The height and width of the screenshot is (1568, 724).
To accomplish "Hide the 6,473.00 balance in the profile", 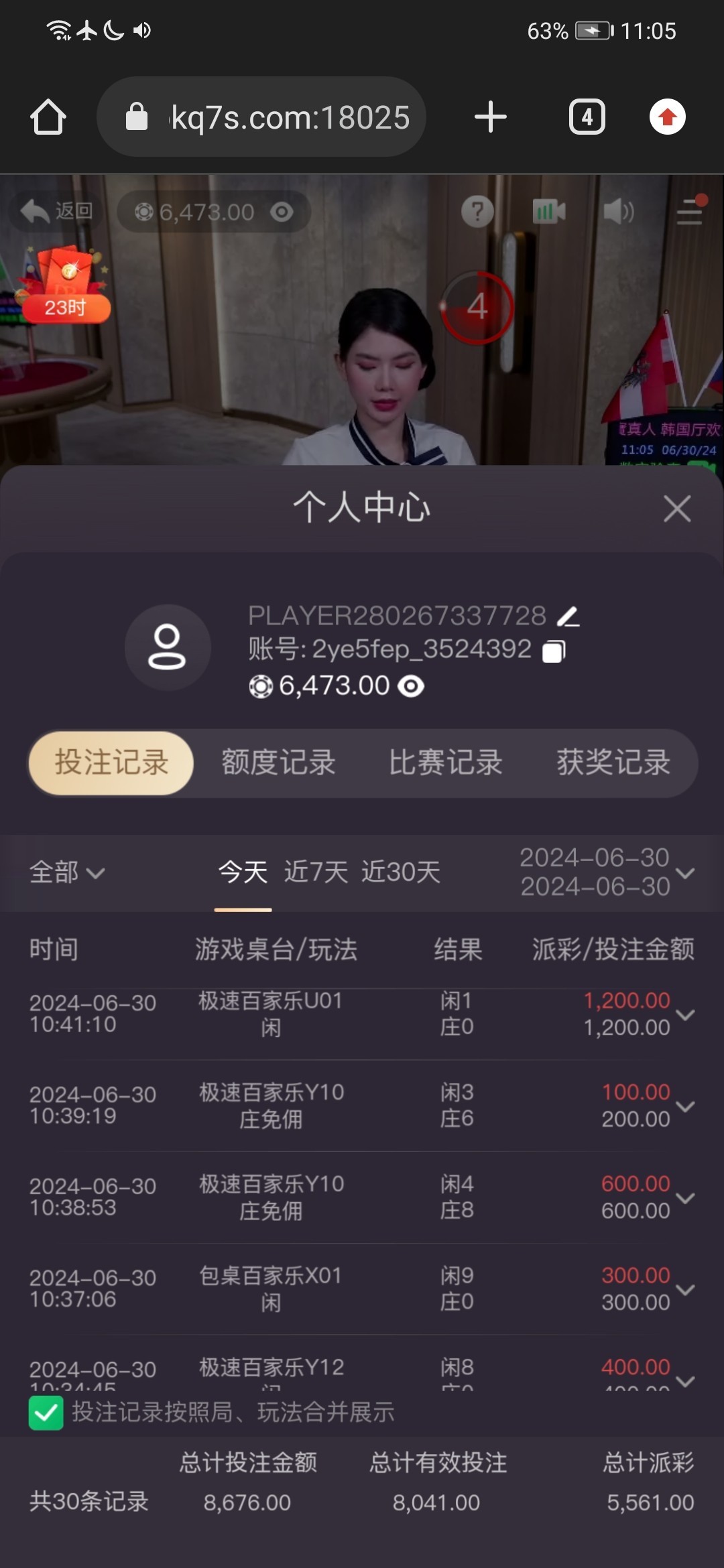I will tap(411, 686).
